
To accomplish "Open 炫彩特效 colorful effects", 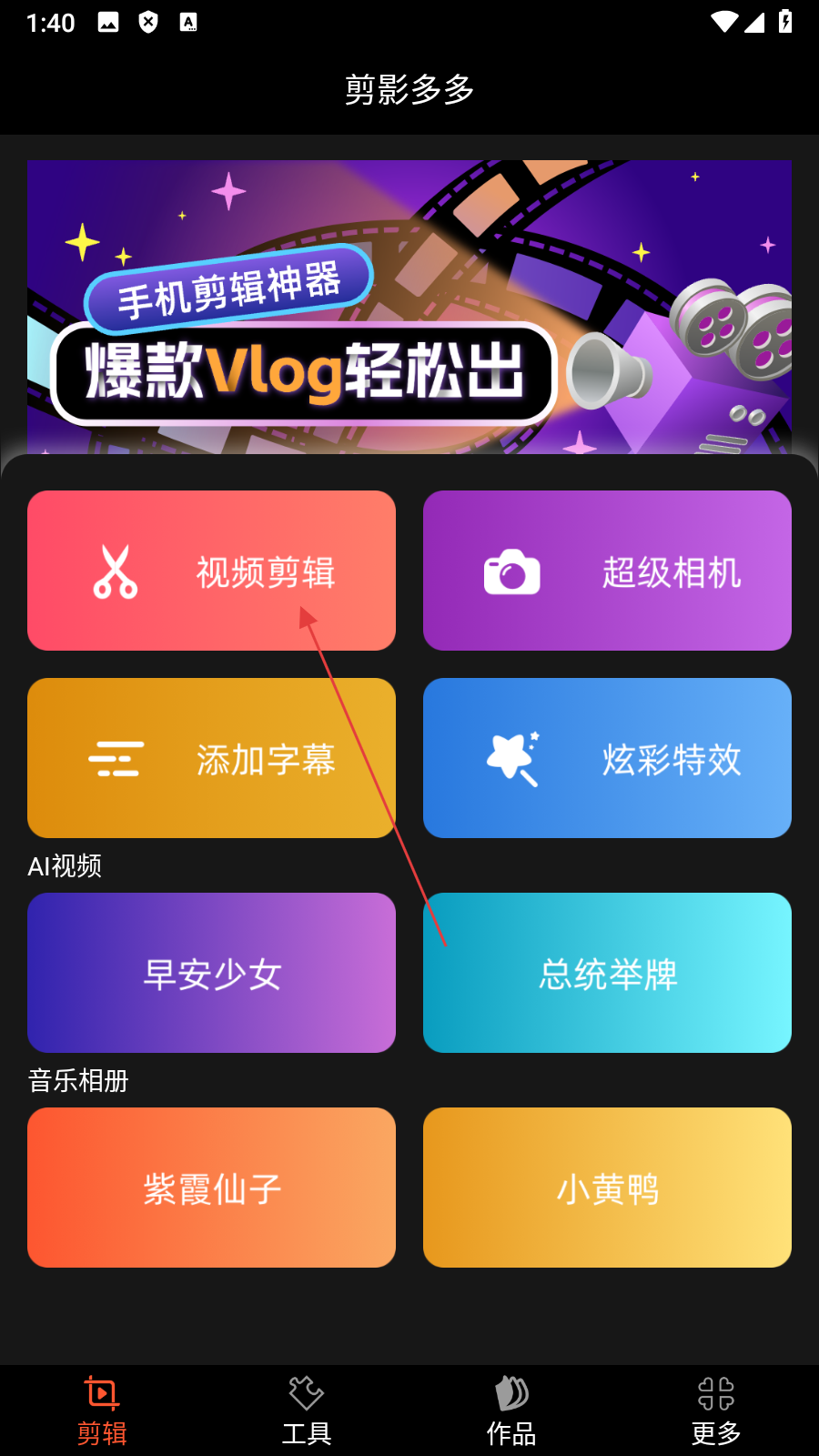I will coord(607,758).
